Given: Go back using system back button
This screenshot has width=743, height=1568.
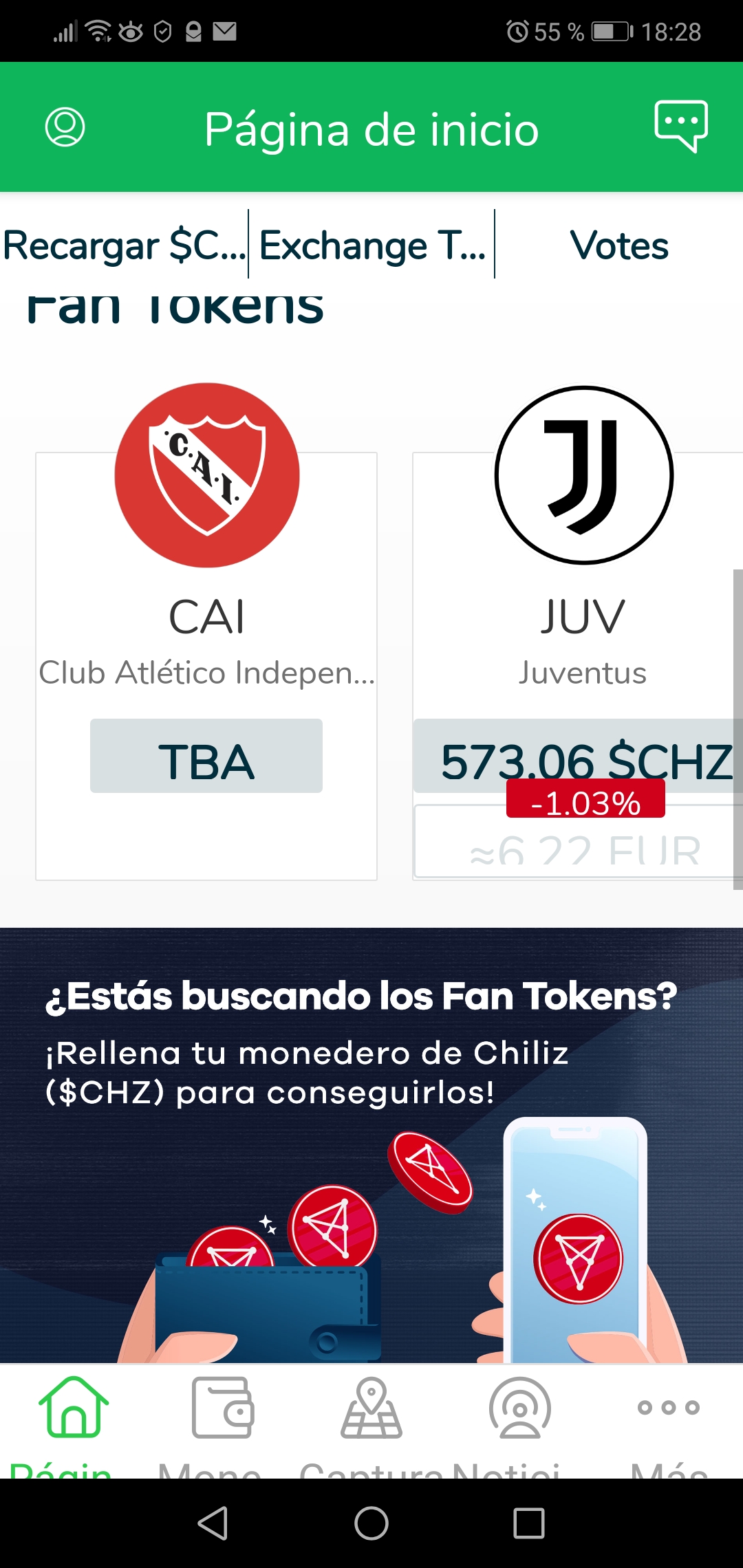Looking at the screenshot, I should [x=213, y=1523].
